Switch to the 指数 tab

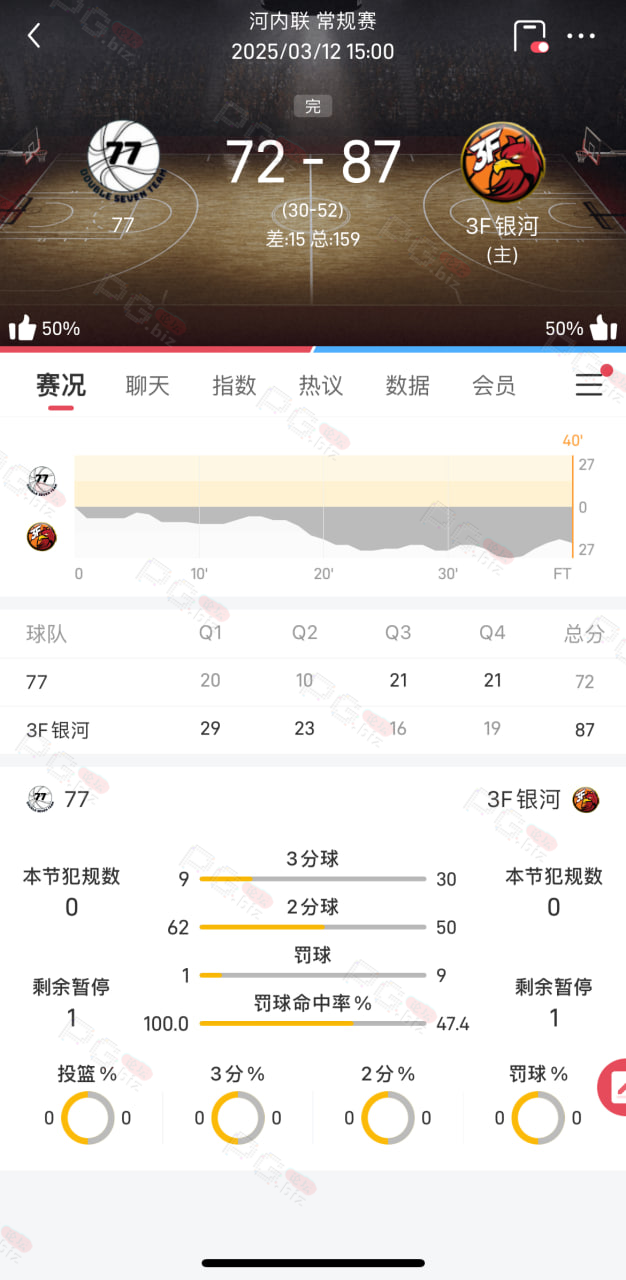pos(235,386)
